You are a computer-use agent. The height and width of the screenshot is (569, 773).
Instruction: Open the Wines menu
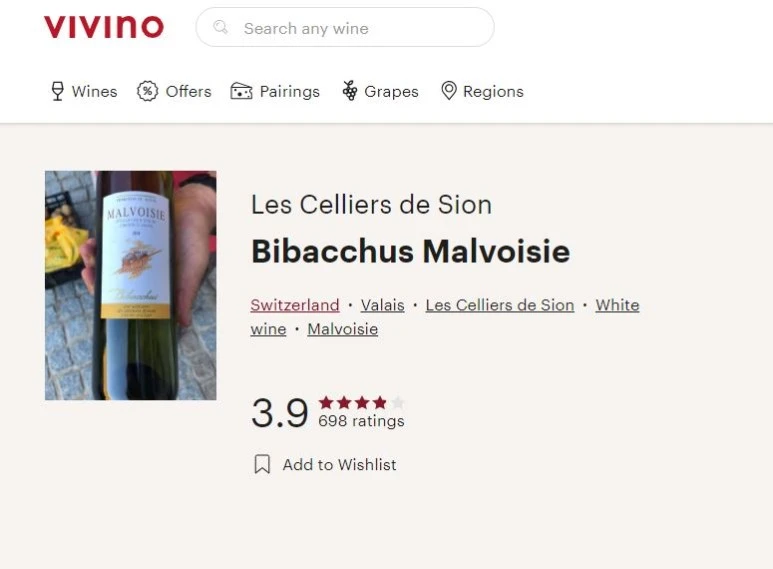[x=84, y=91]
